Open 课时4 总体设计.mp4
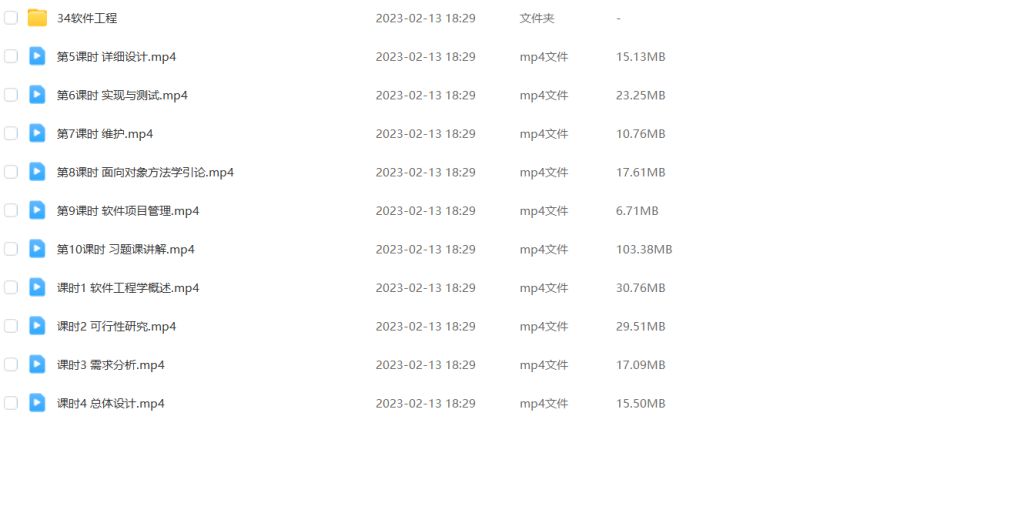The height and width of the screenshot is (527, 1024). [x=110, y=403]
